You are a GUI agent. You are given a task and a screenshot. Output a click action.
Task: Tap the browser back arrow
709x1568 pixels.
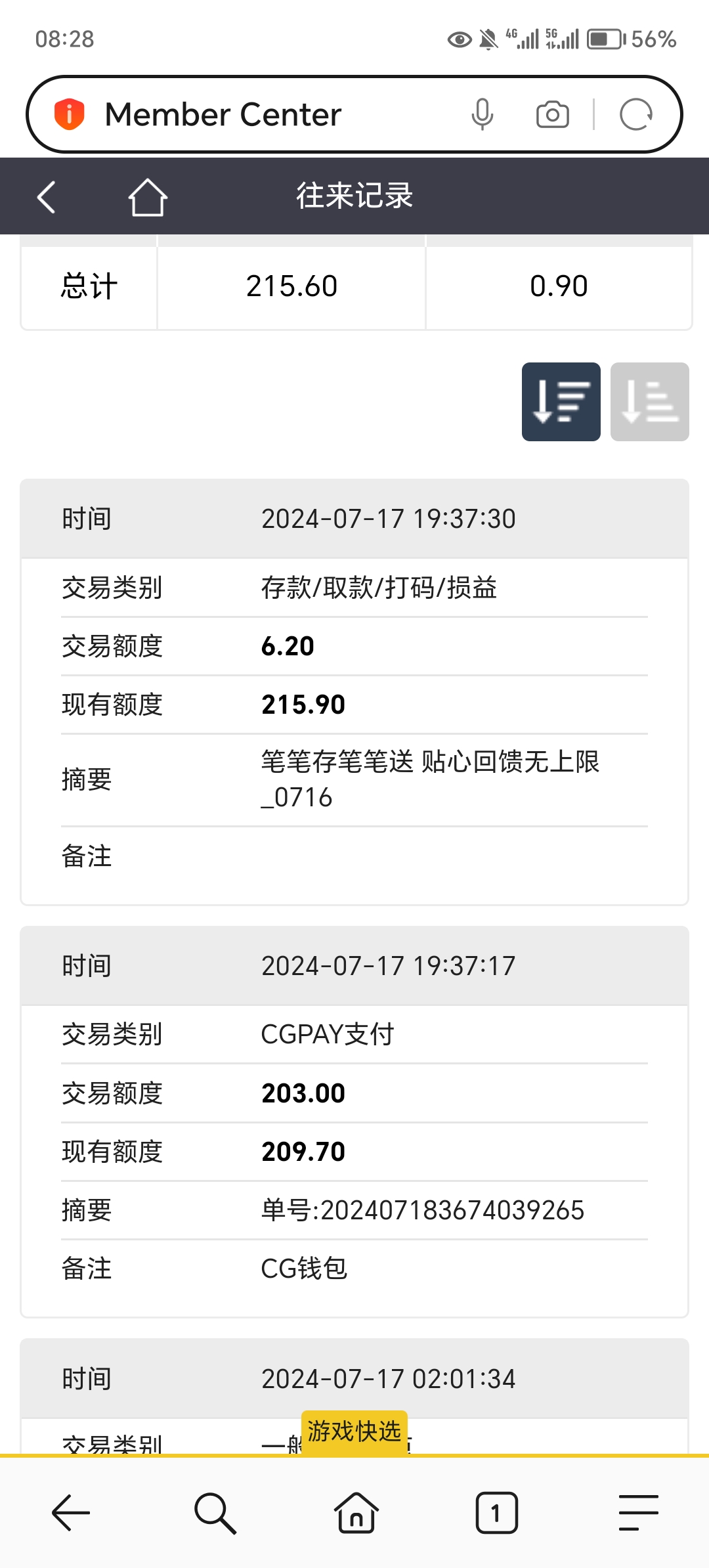(x=71, y=1513)
